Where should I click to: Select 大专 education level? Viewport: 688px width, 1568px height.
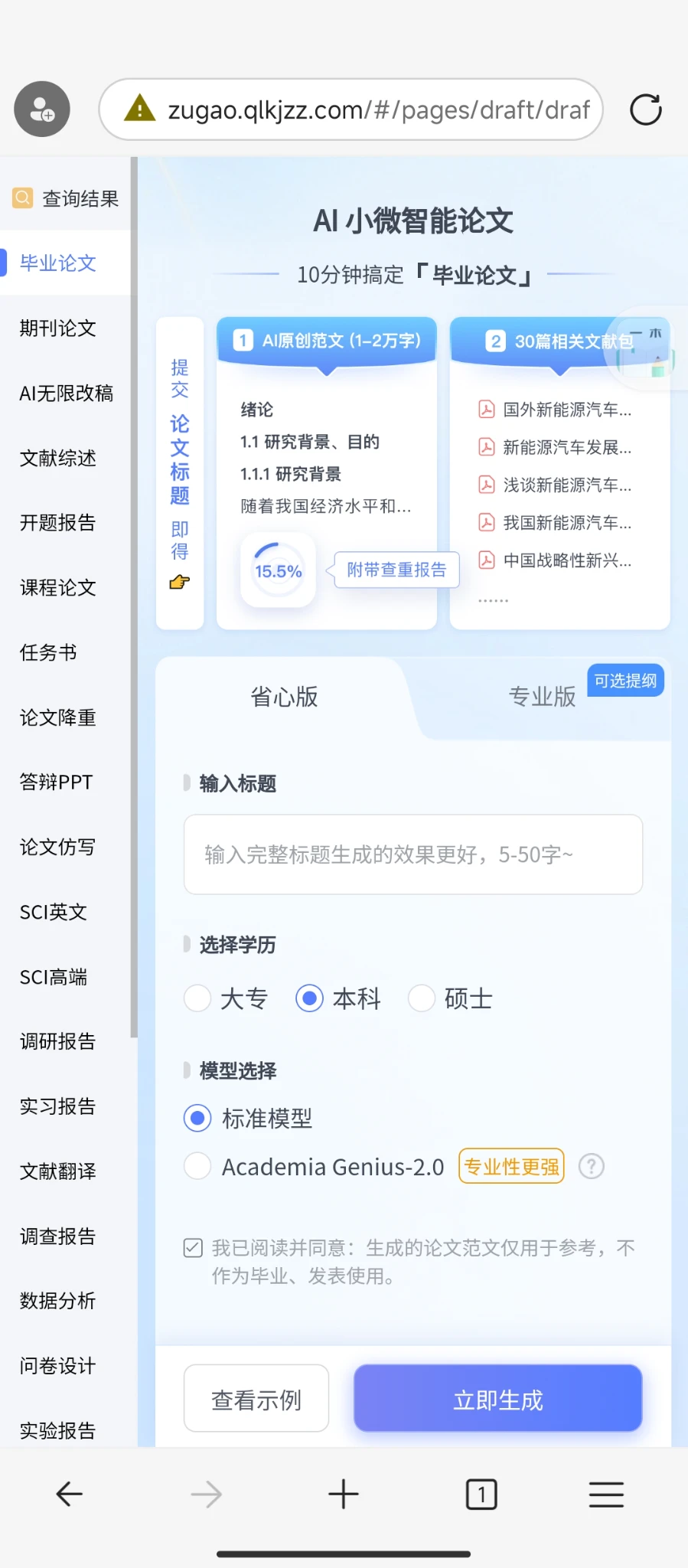click(198, 998)
